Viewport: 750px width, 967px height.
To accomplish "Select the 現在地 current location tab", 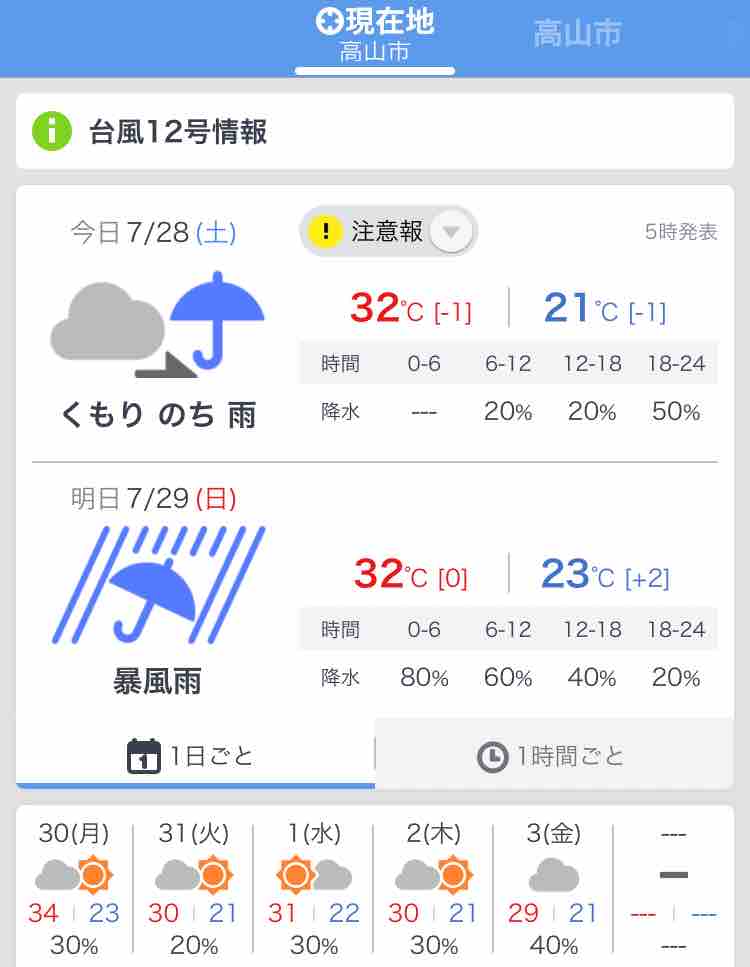I will click(374, 36).
